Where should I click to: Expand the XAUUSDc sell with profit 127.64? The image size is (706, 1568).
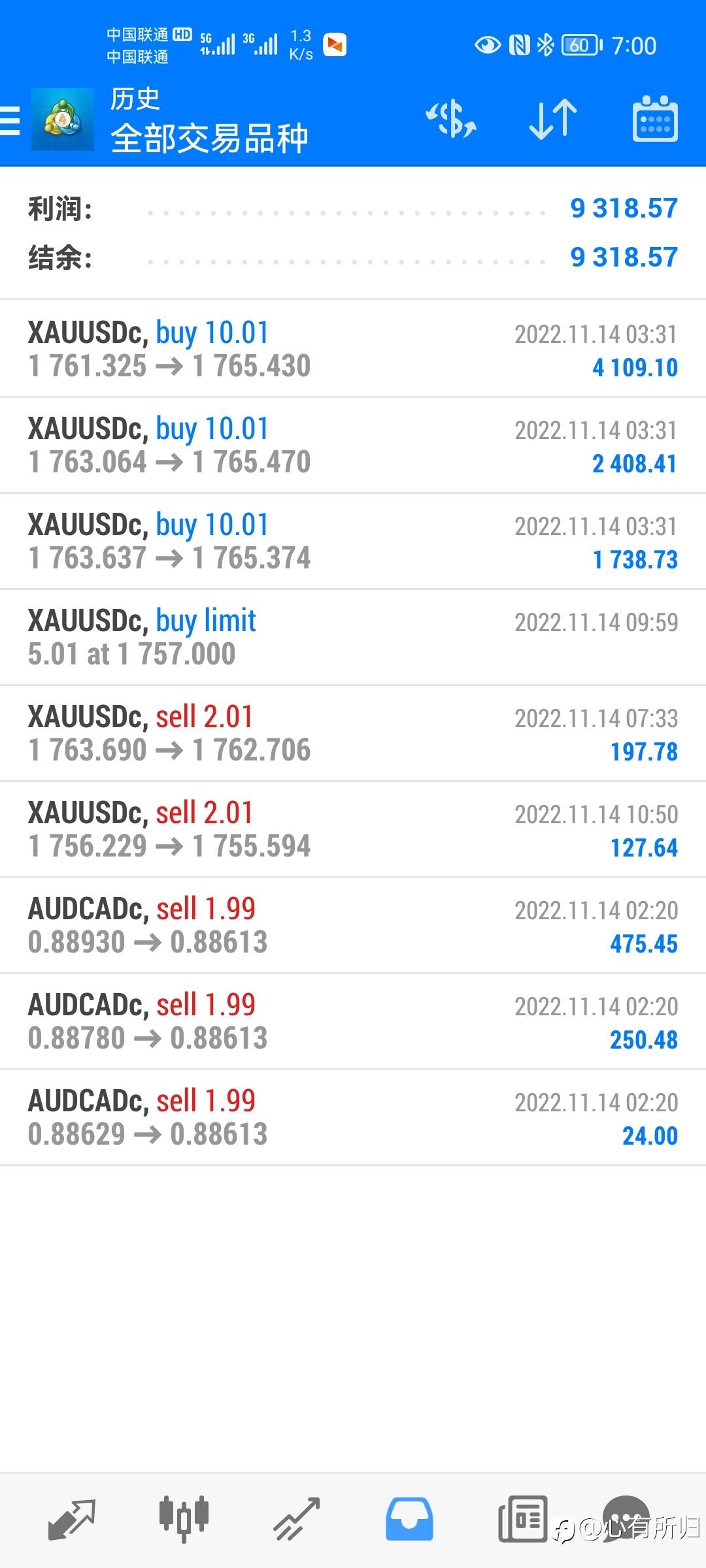(353, 830)
